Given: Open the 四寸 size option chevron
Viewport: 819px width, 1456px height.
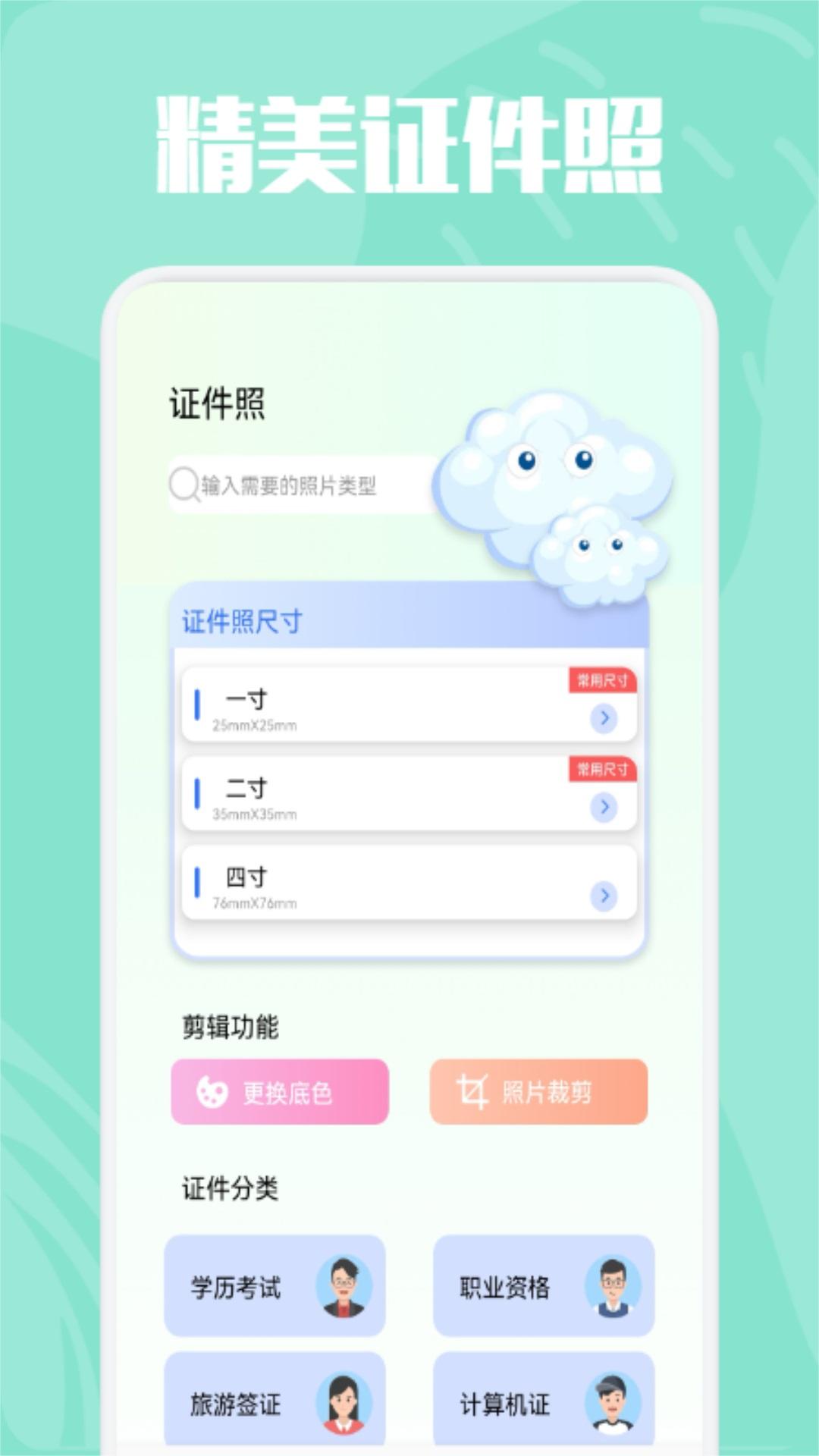Looking at the screenshot, I should [x=604, y=897].
